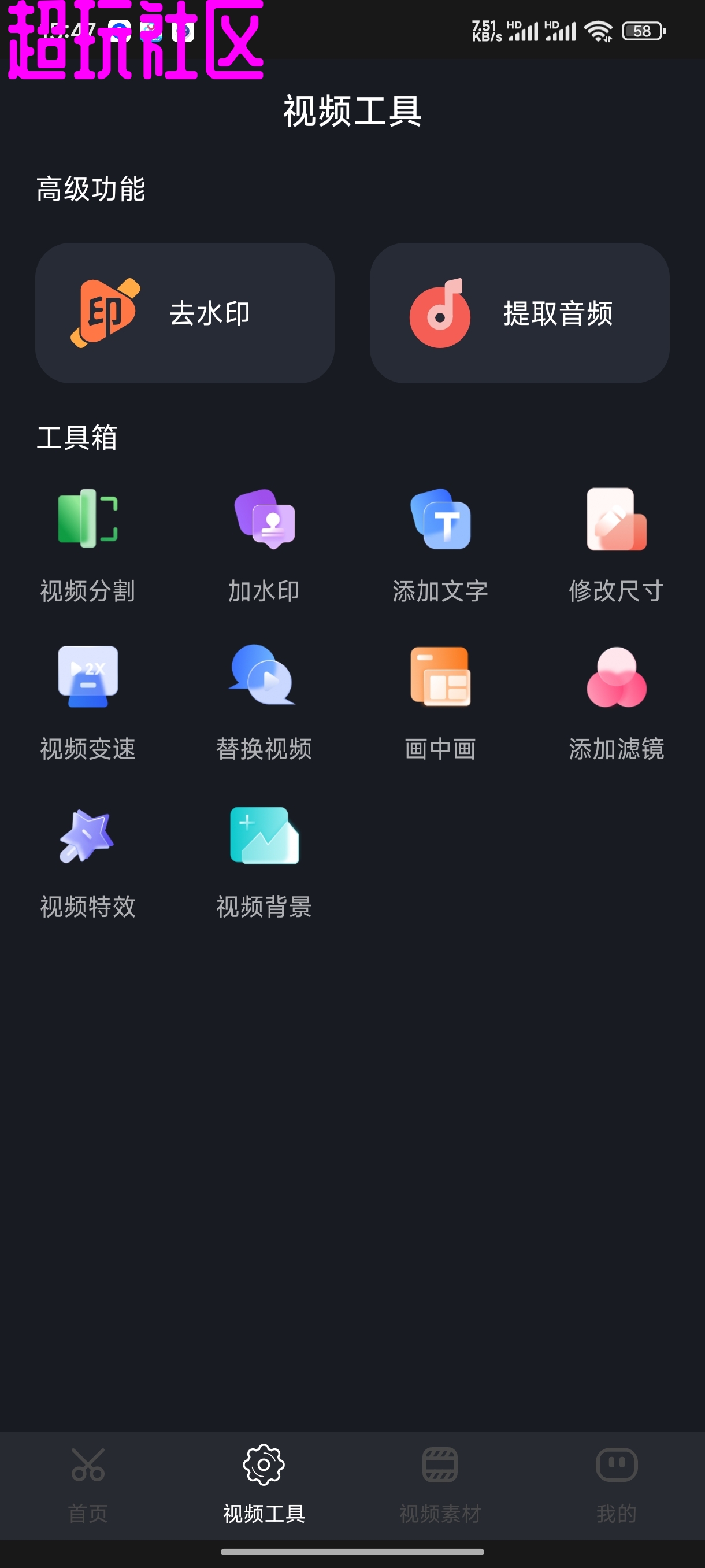The height and width of the screenshot is (1568, 705).
Task: Open the 画中画 (picture-in-picture) tool
Action: click(x=440, y=703)
